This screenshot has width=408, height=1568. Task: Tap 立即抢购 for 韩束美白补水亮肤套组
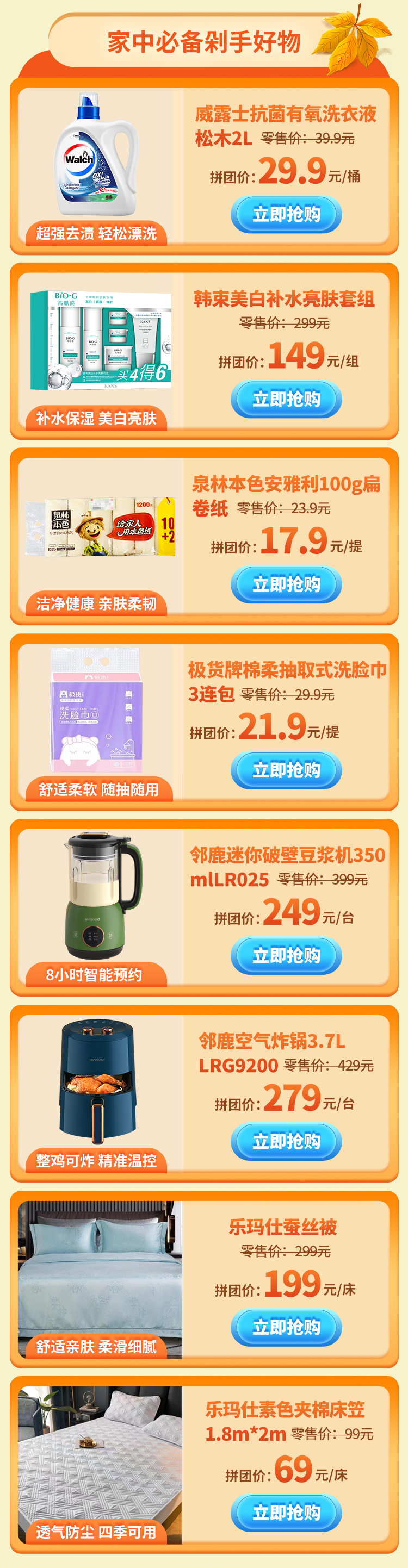point(286,399)
